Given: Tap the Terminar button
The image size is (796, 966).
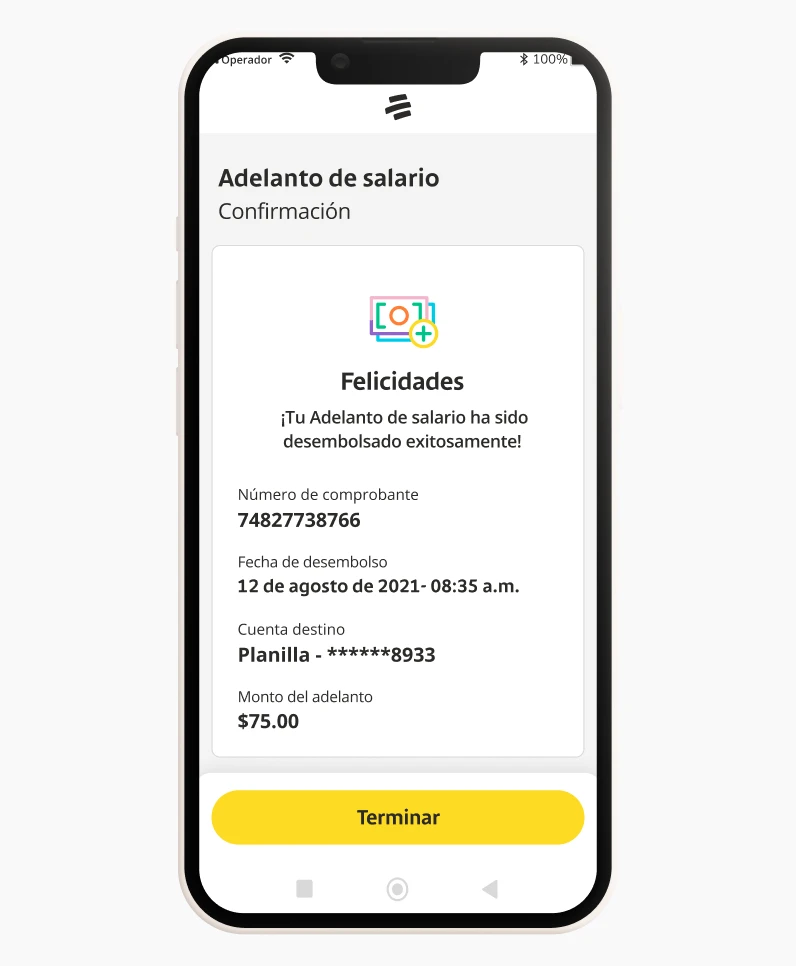Looking at the screenshot, I should coord(397,817).
